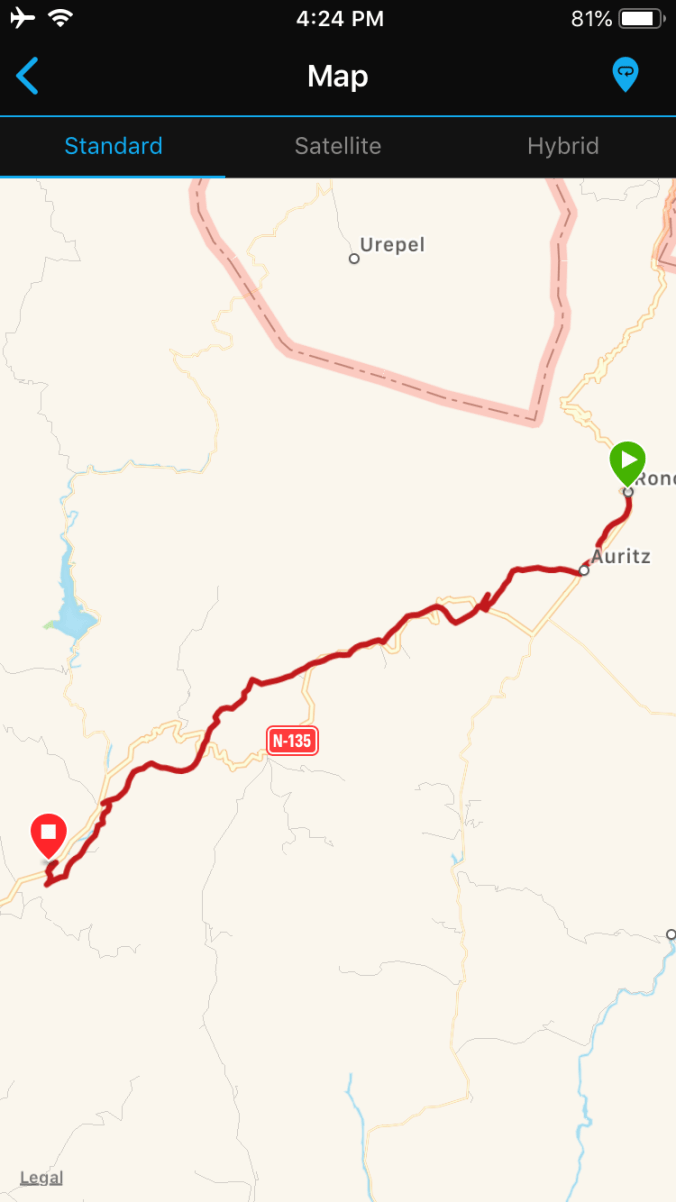This screenshot has width=676, height=1202.
Task: Switch to the Hybrid map view
Action: coord(563,146)
